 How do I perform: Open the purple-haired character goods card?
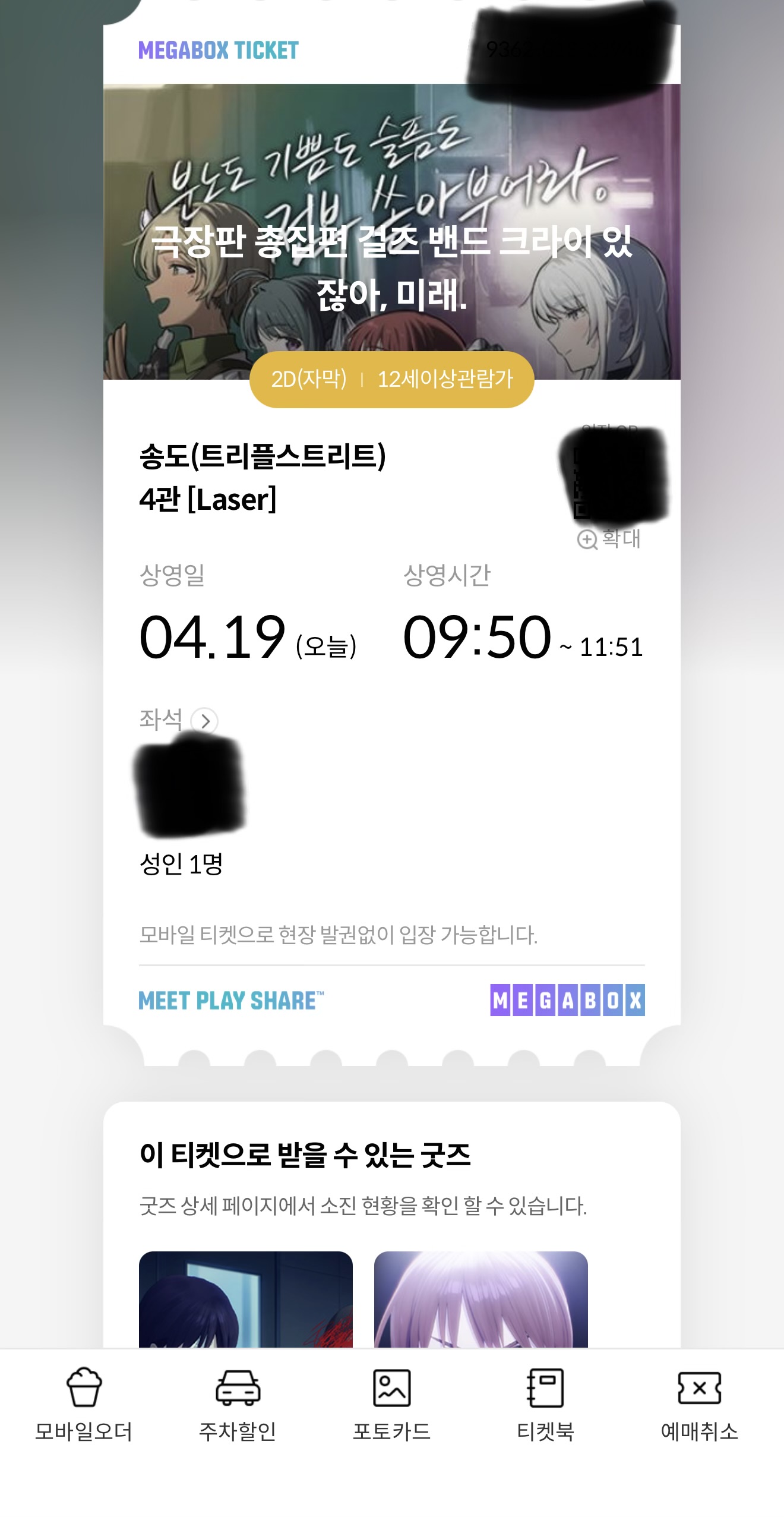480,1299
